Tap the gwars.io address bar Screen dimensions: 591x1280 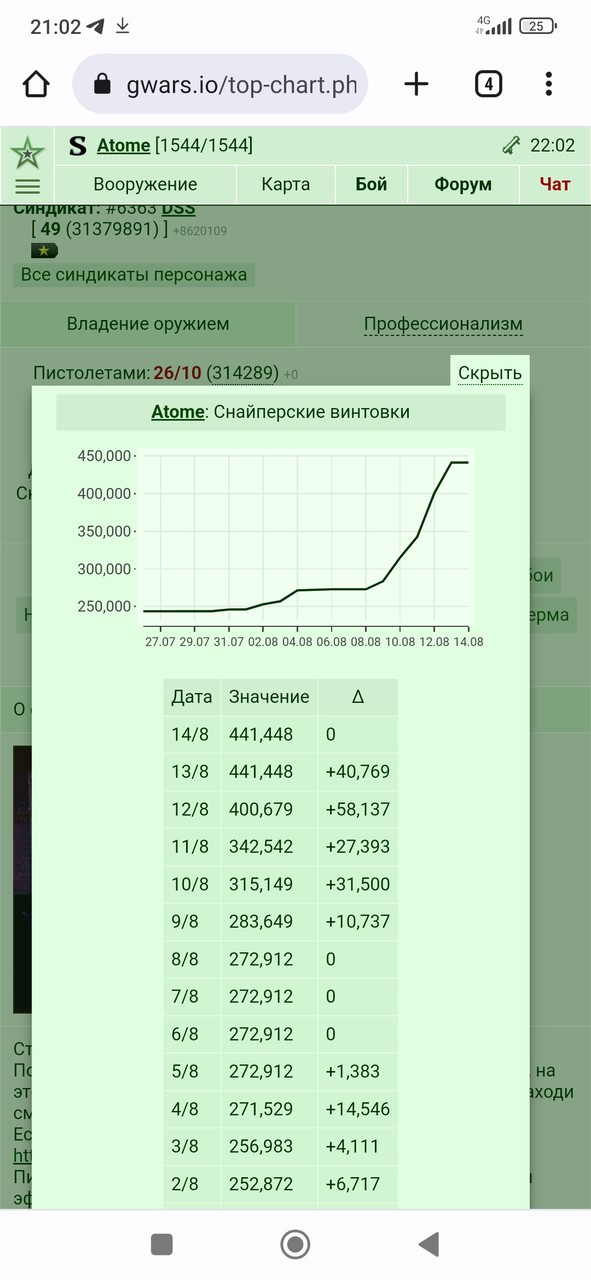click(220, 85)
